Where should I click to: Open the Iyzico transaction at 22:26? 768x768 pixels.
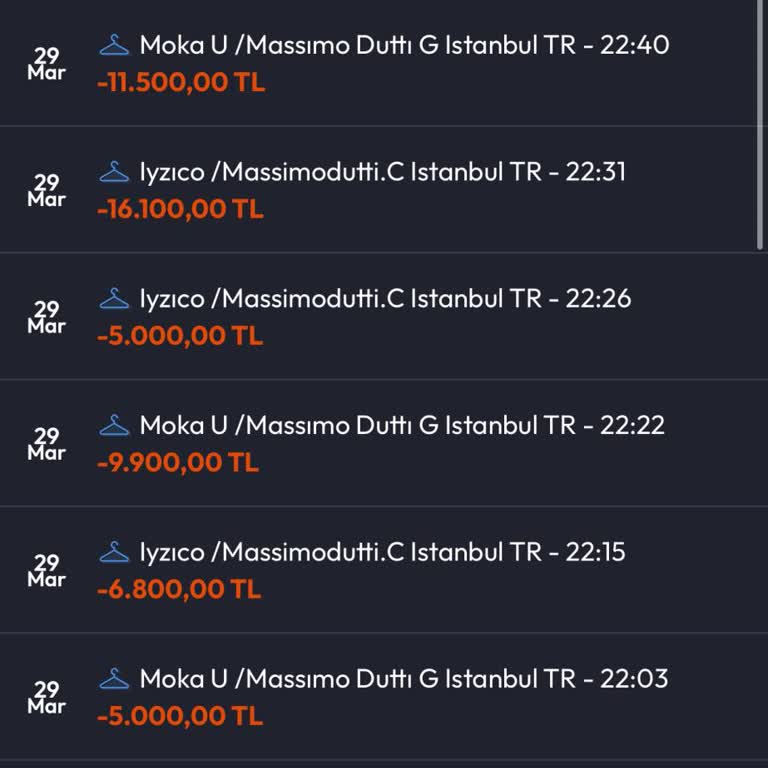click(384, 316)
